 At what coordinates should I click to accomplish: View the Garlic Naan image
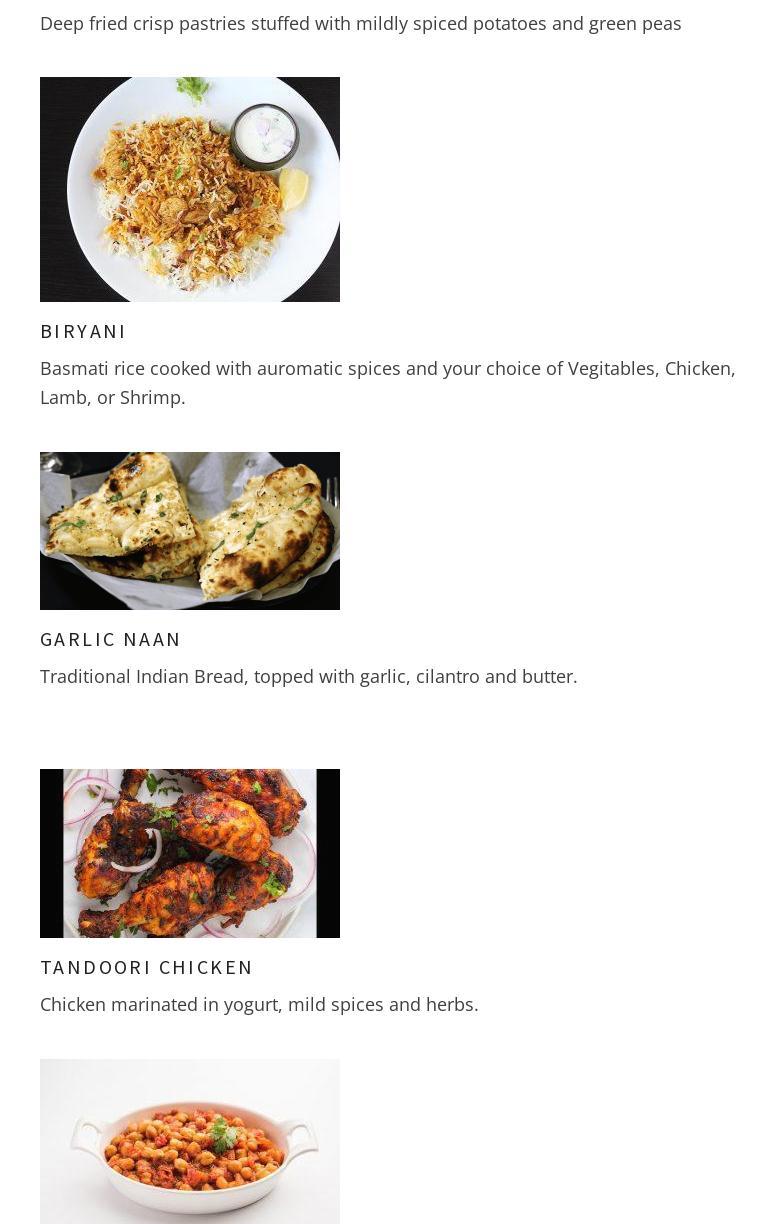[x=190, y=530]
